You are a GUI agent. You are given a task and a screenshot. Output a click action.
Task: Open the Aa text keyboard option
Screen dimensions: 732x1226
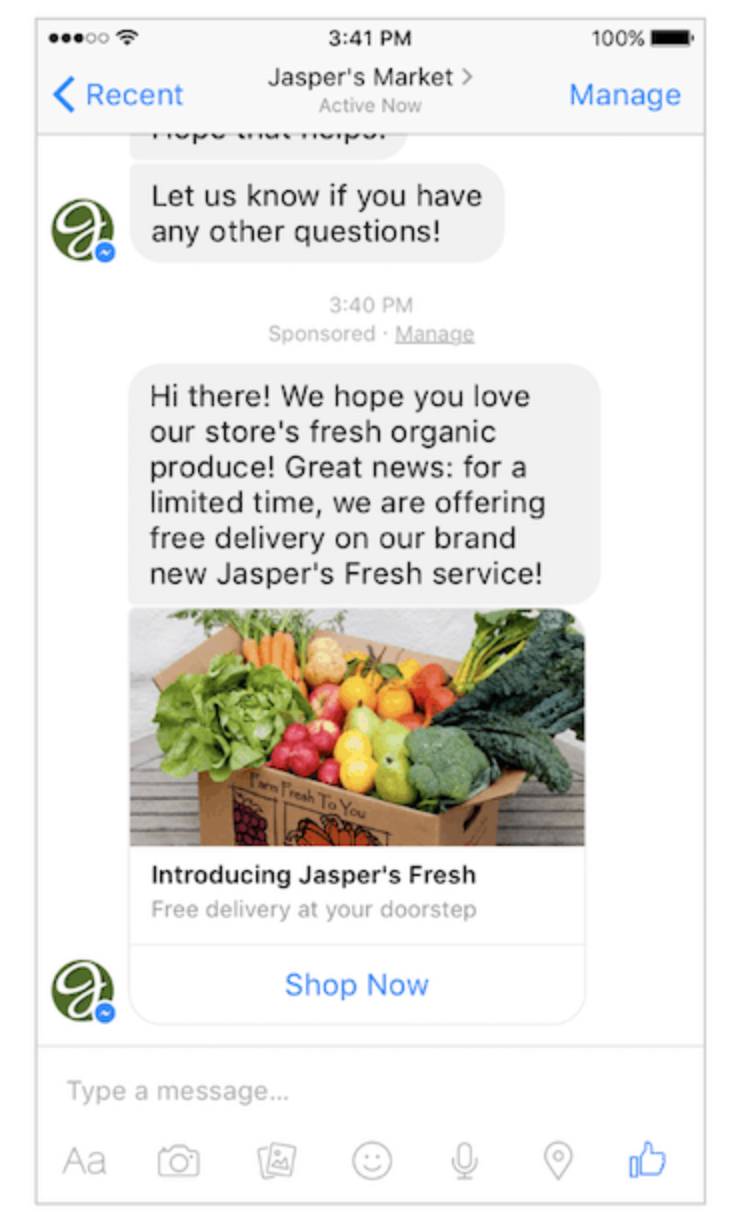[x=84, y=1161]
